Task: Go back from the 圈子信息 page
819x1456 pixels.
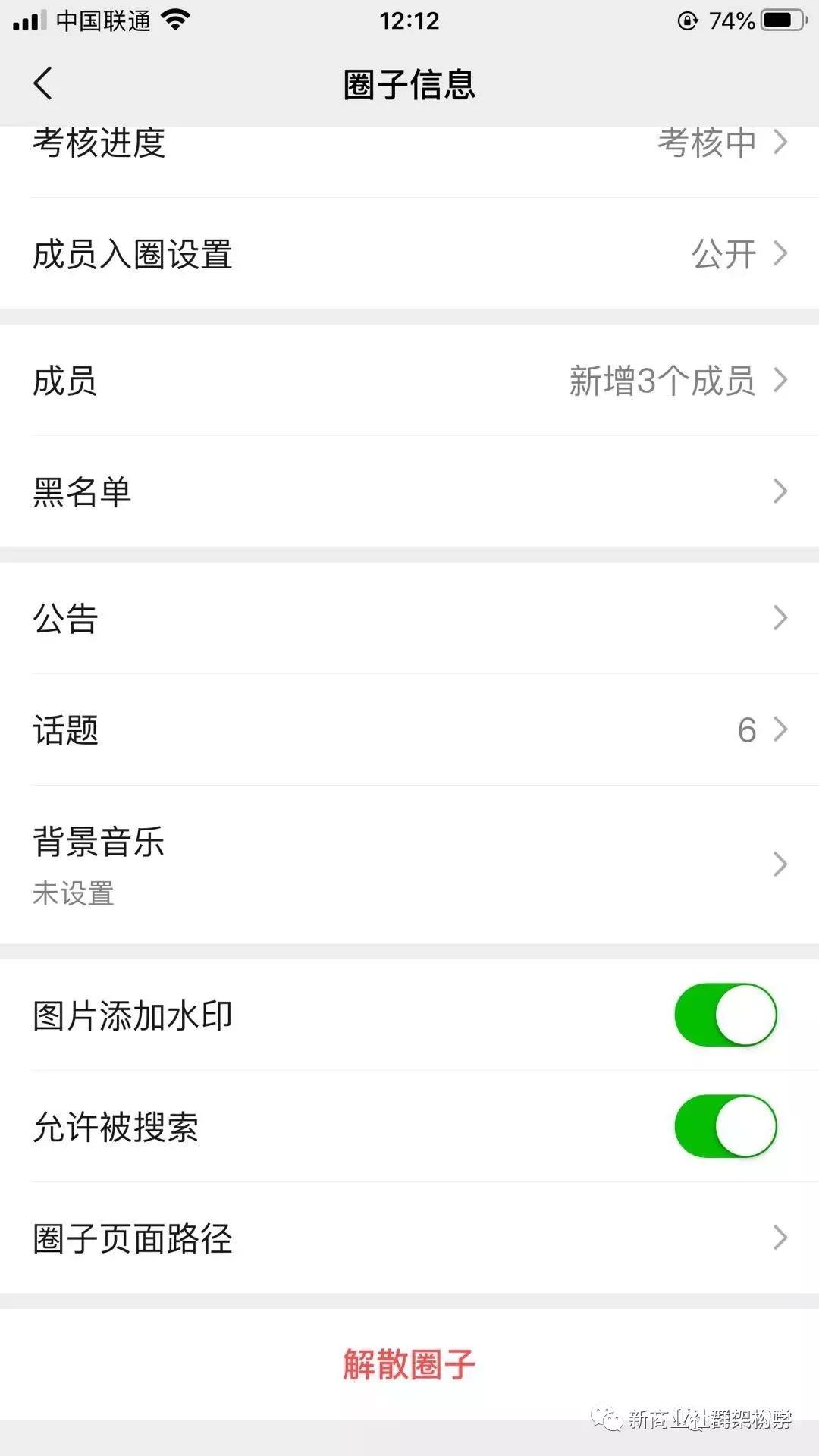Action: (43, 83)
